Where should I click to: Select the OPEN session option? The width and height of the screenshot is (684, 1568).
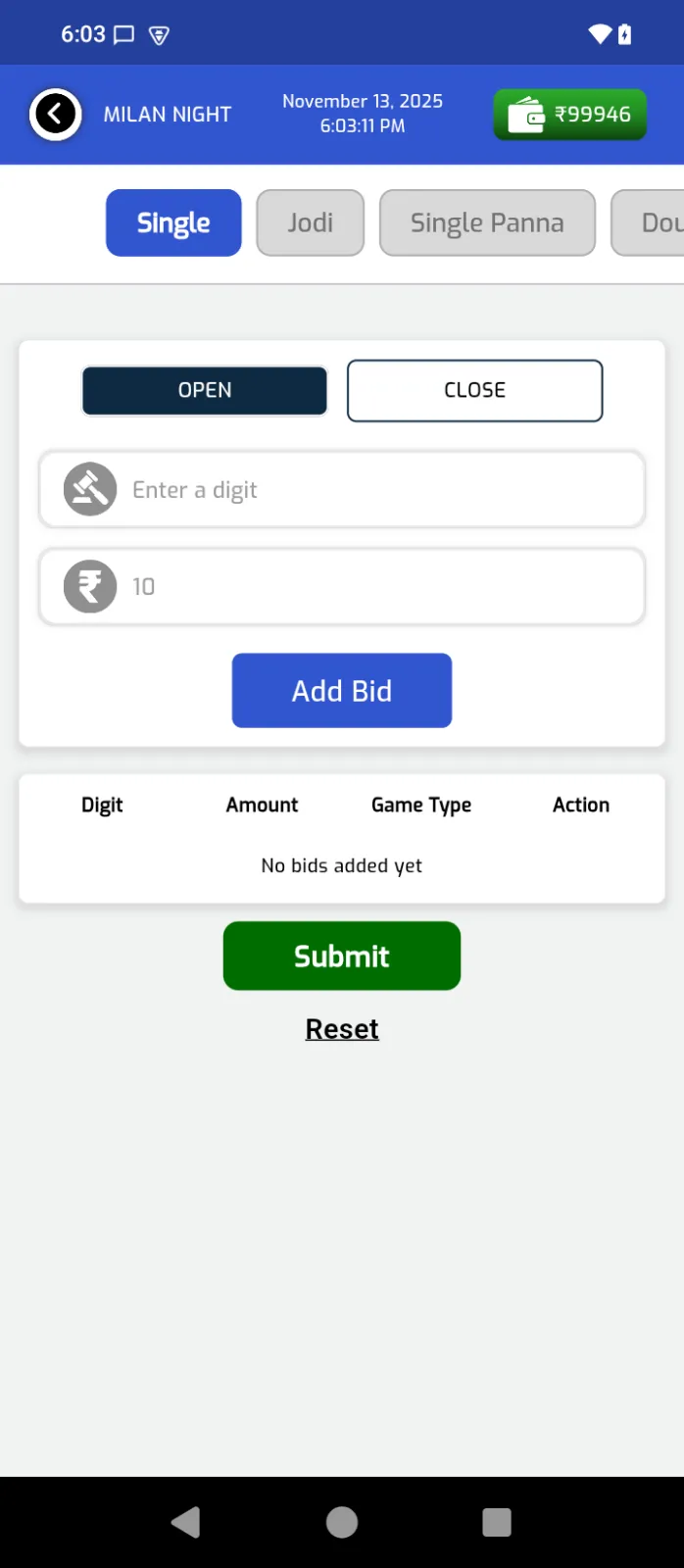tap(205, 390)
